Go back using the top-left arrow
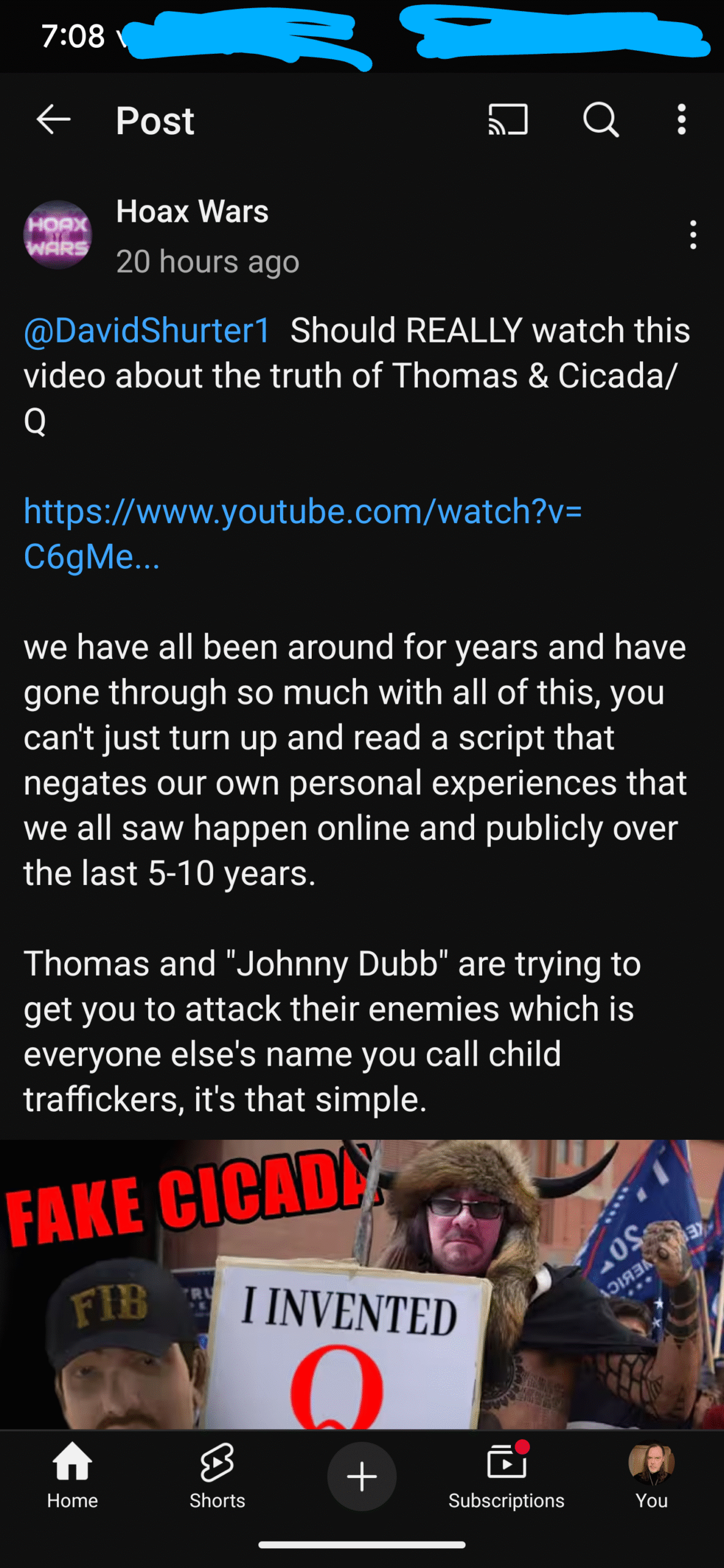 pyautogui.click(x=54, y=119)
